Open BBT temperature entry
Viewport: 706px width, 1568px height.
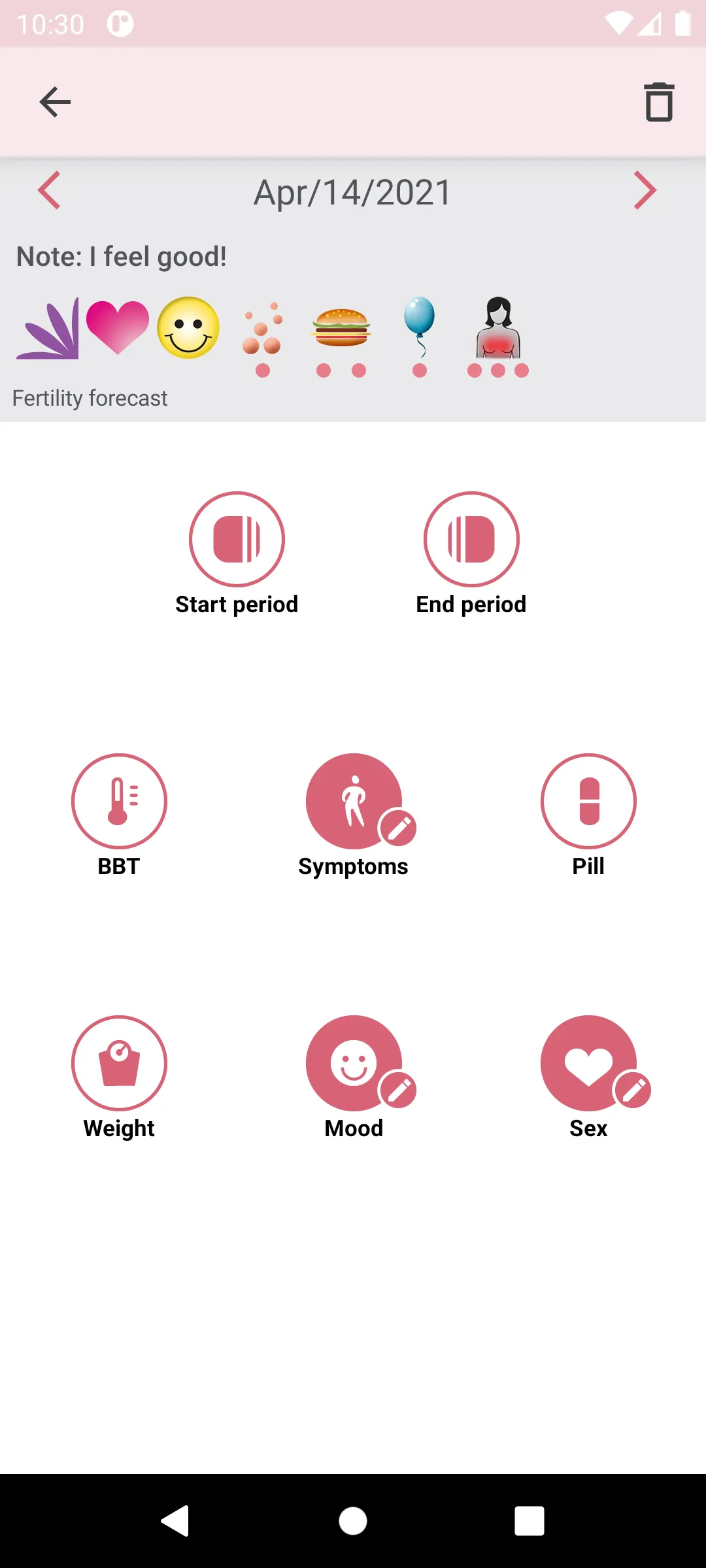[x=119, y=802]
